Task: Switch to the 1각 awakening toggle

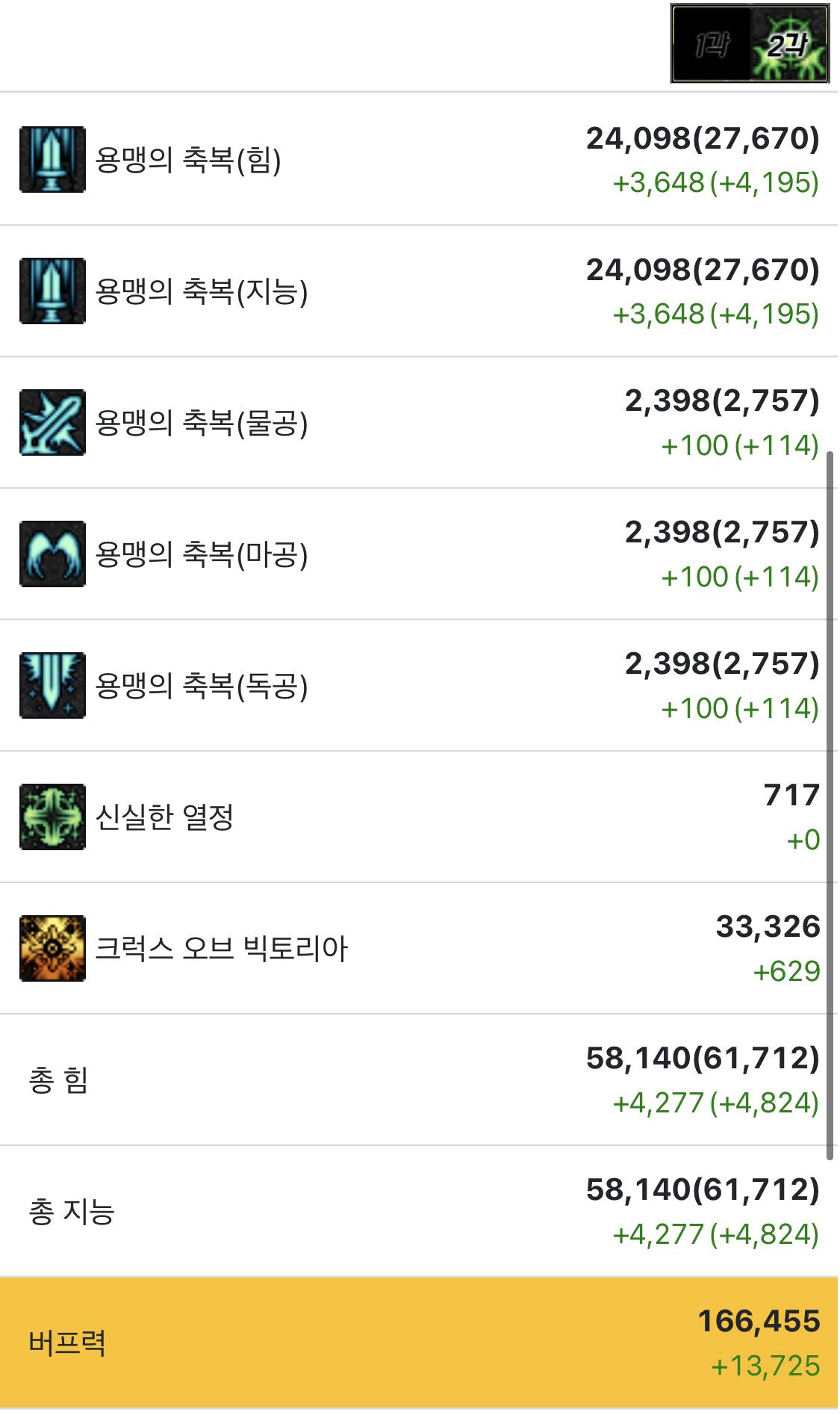Action: pyautogui.click(x=710, y=44)
